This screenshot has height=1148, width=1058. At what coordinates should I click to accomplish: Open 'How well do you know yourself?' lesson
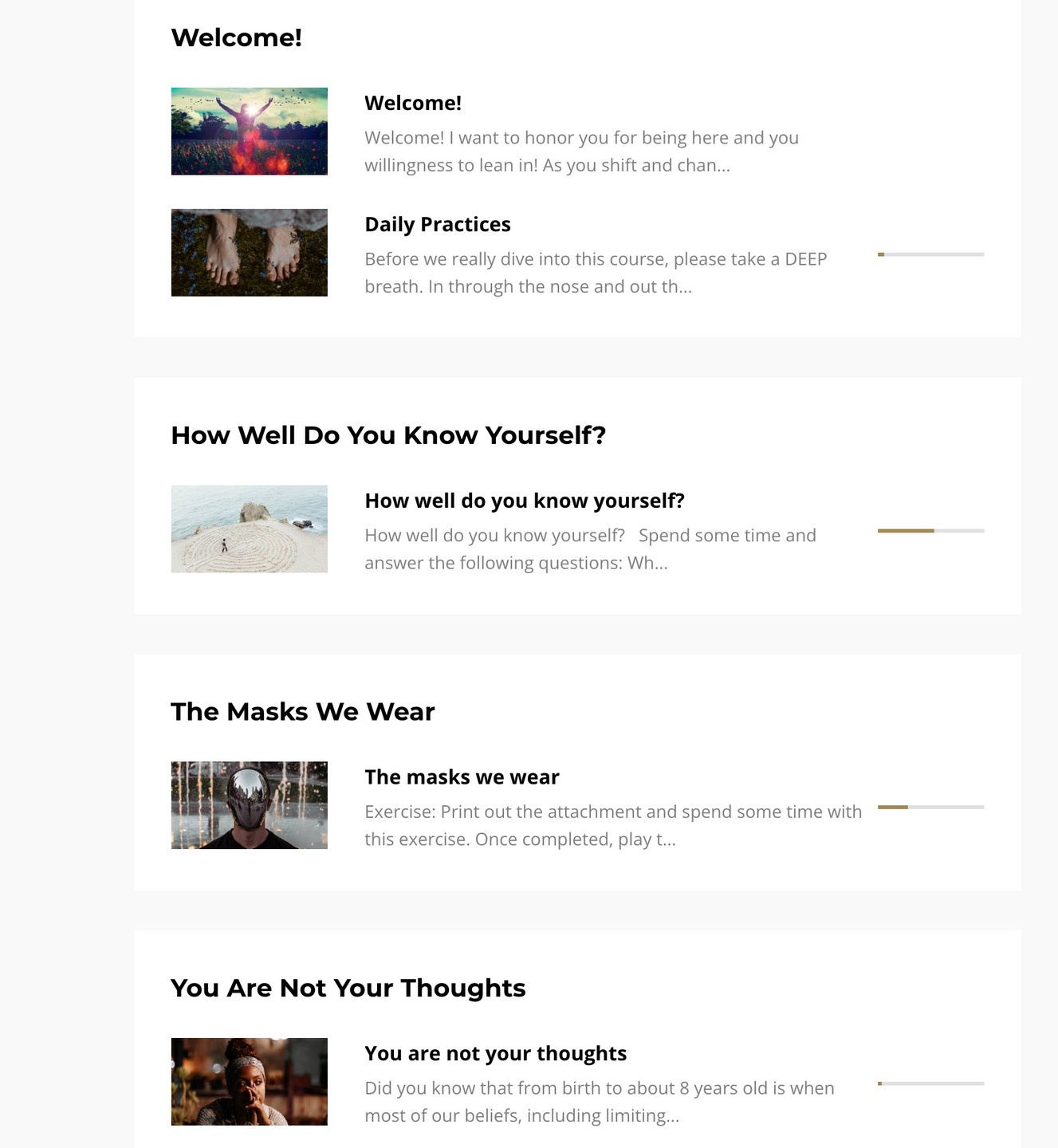pos(524,501)
